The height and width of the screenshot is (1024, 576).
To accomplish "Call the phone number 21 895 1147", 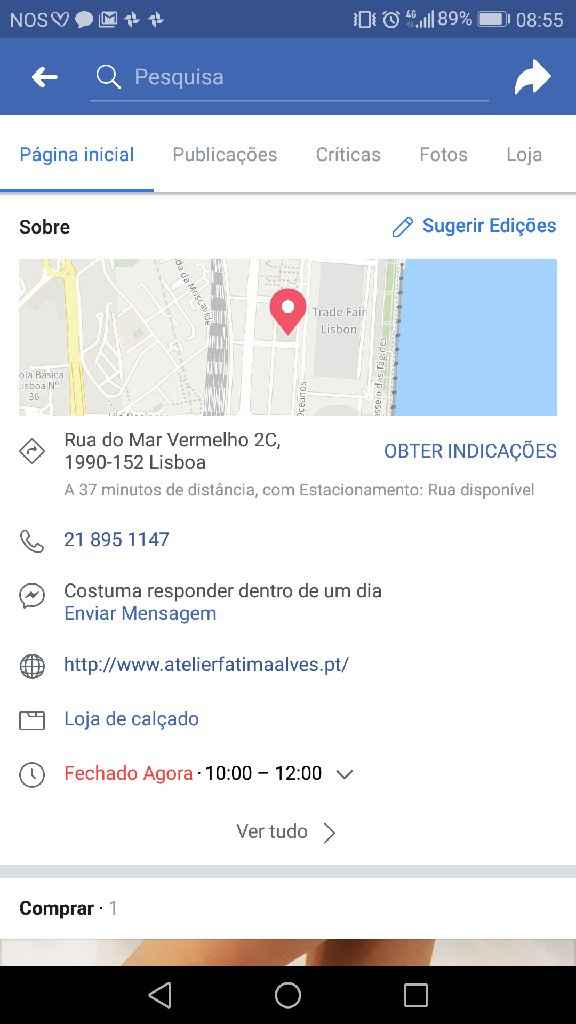I will pos(117,539).
